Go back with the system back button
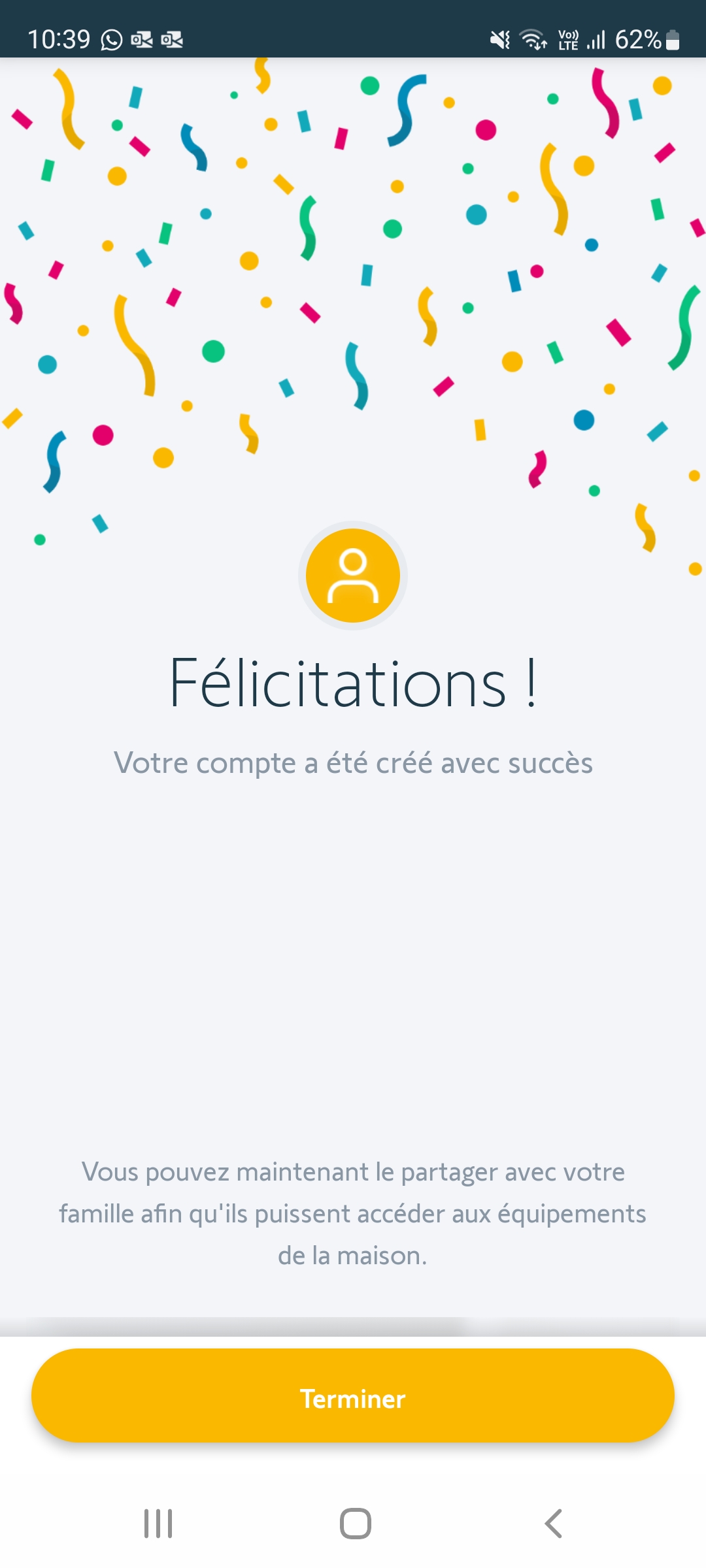 tap(553, 1524)
